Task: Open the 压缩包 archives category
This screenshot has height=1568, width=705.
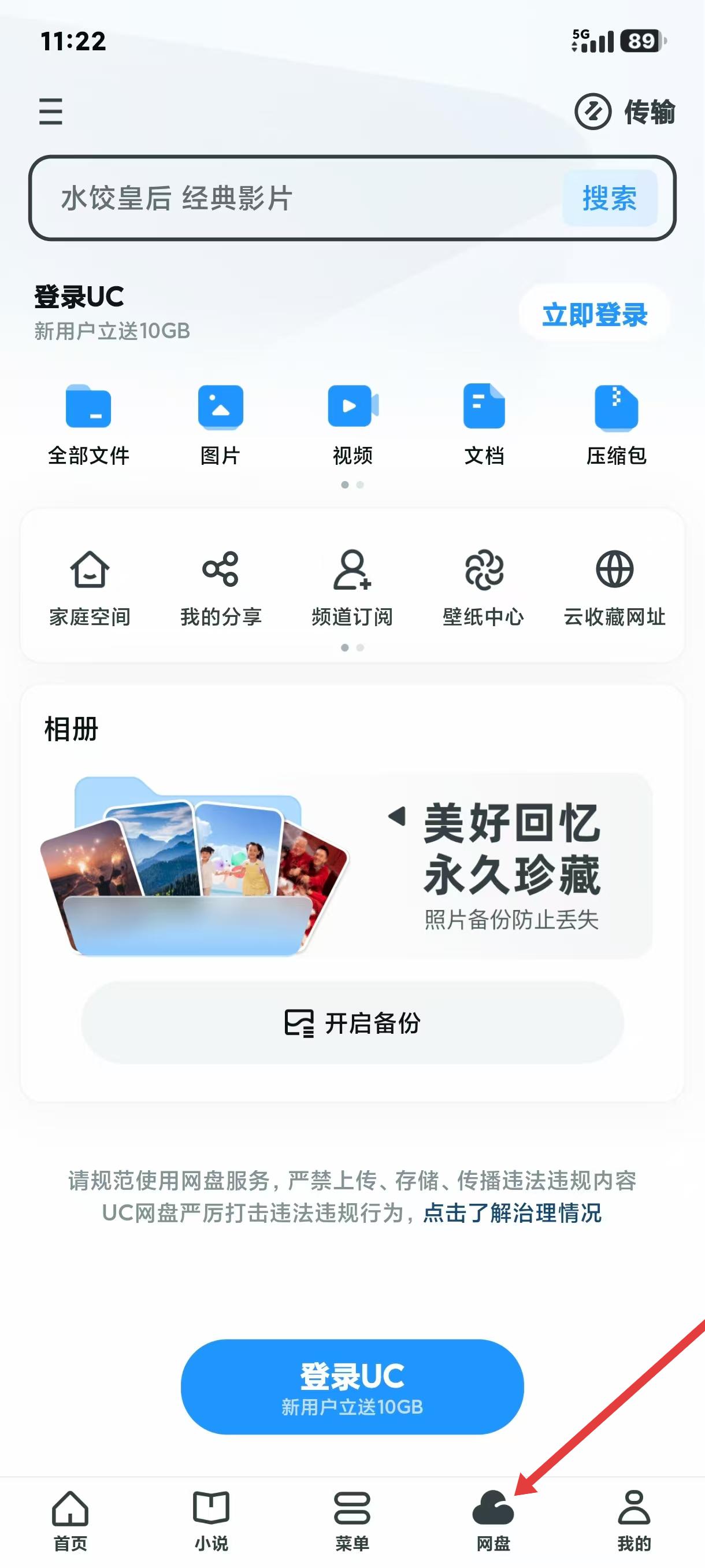Action: click(x=615, y=424)
